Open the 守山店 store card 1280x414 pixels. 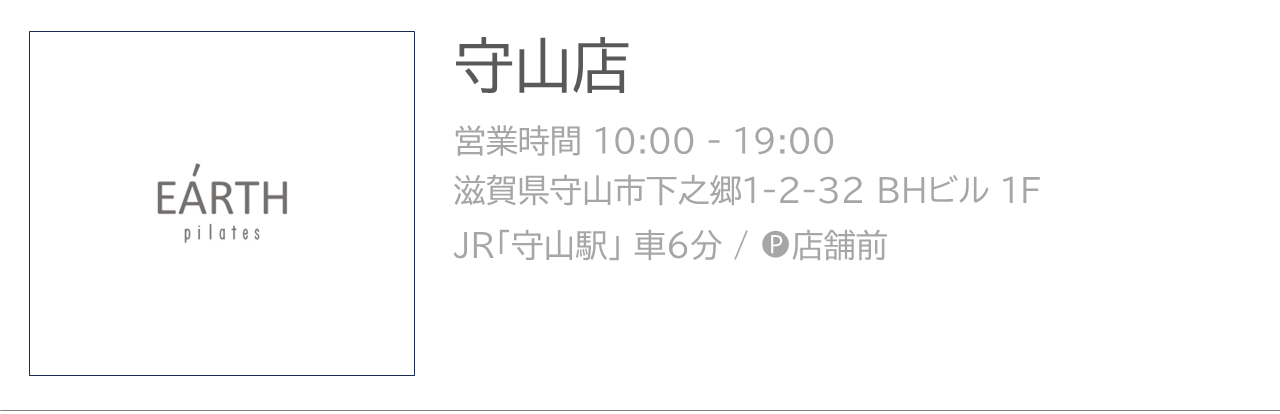click(x=541, y=68)
